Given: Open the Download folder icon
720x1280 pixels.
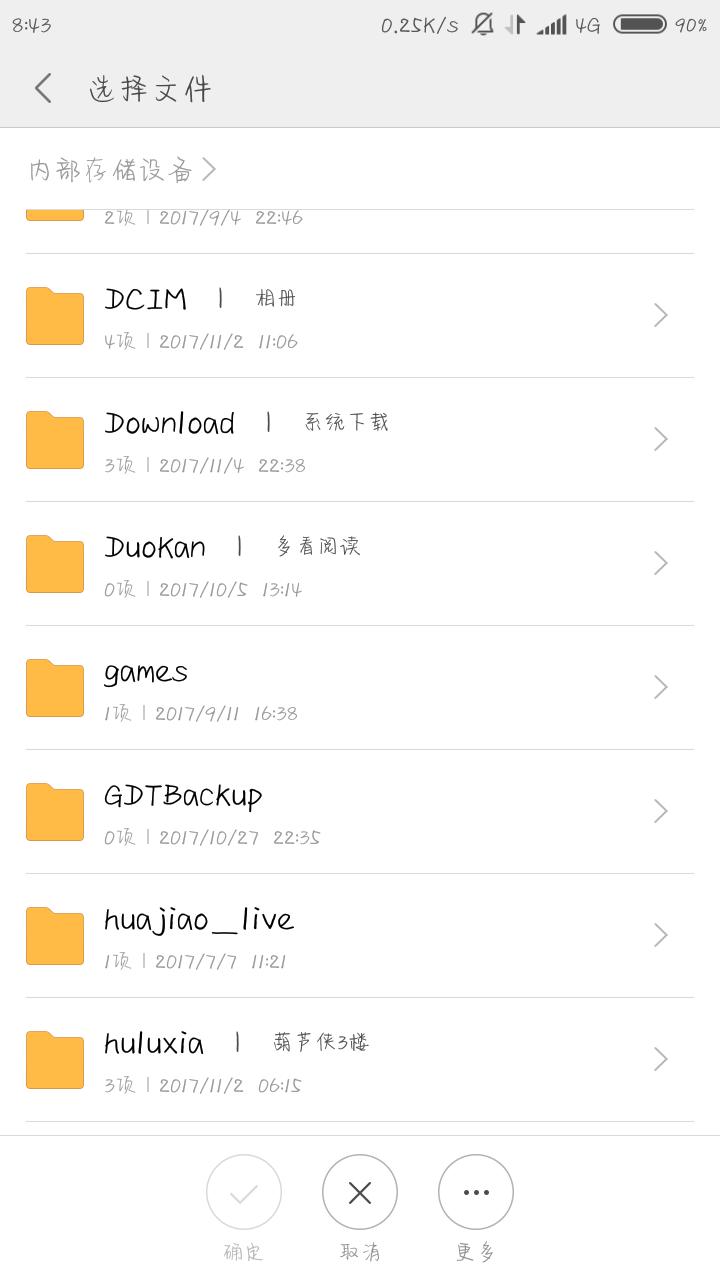Looking at the screenshot, I should 54,439.
